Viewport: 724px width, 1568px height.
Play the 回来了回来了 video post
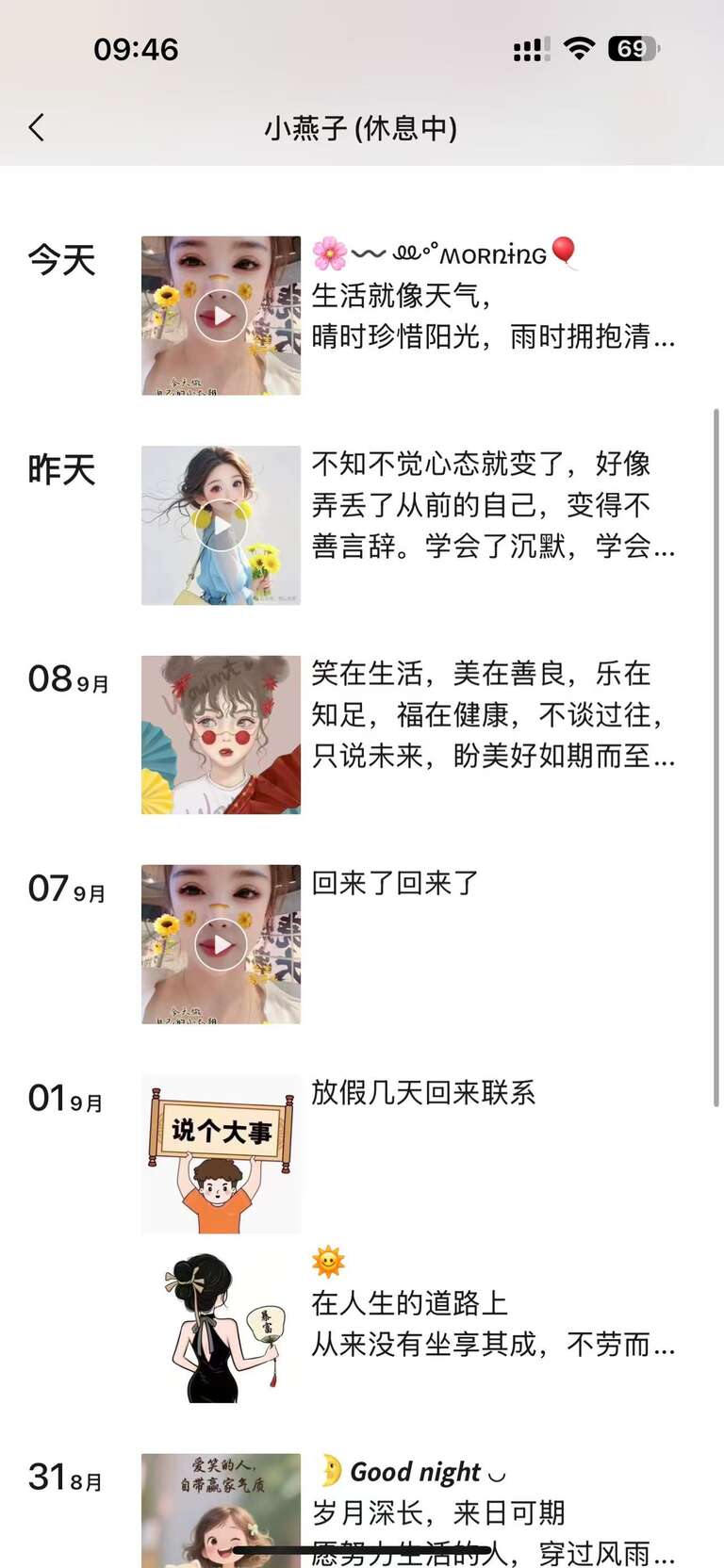click(x=221, y=944)
